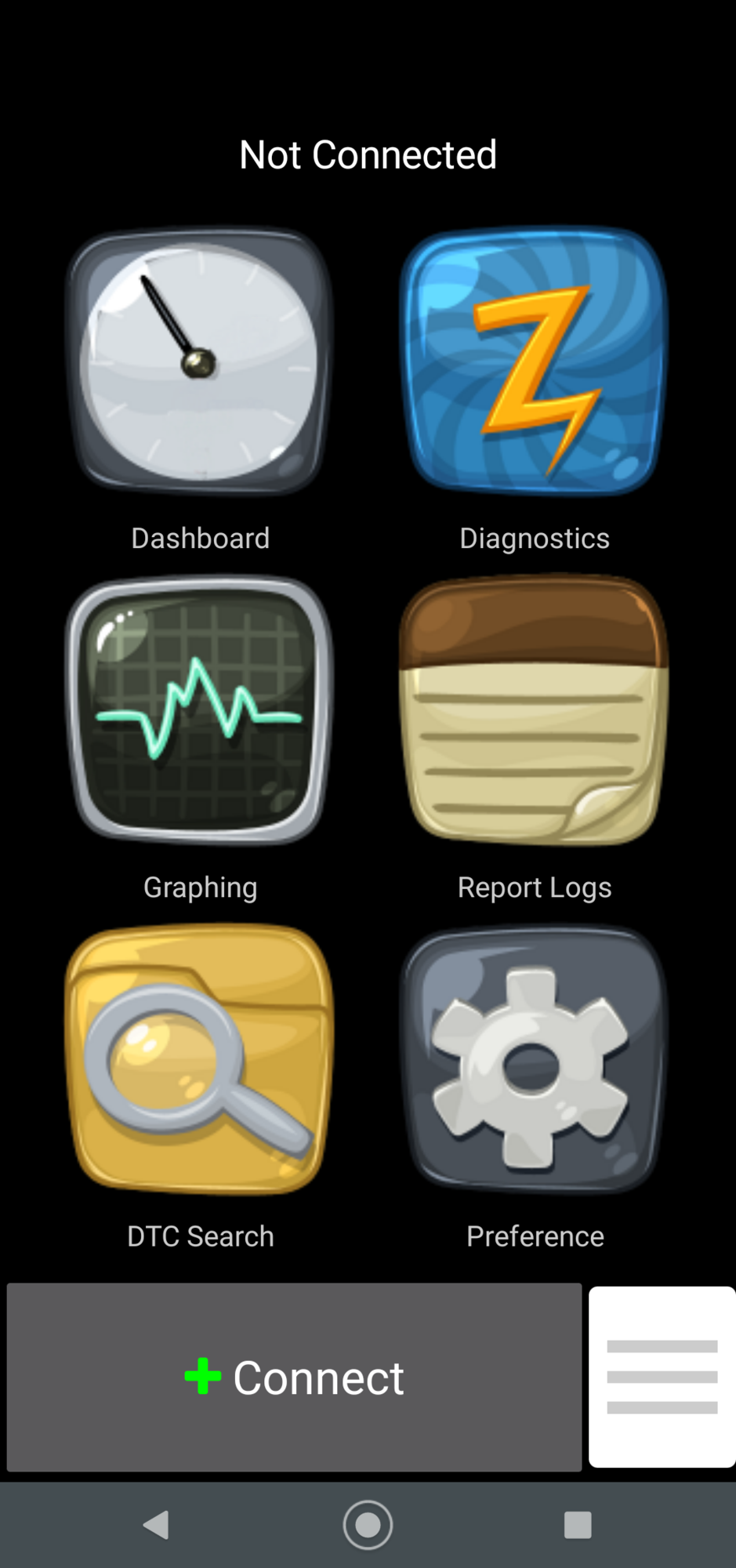Viewport: 736px width, 1568px height.
Task: Tap the Connect button
Action: [294, 1377]
